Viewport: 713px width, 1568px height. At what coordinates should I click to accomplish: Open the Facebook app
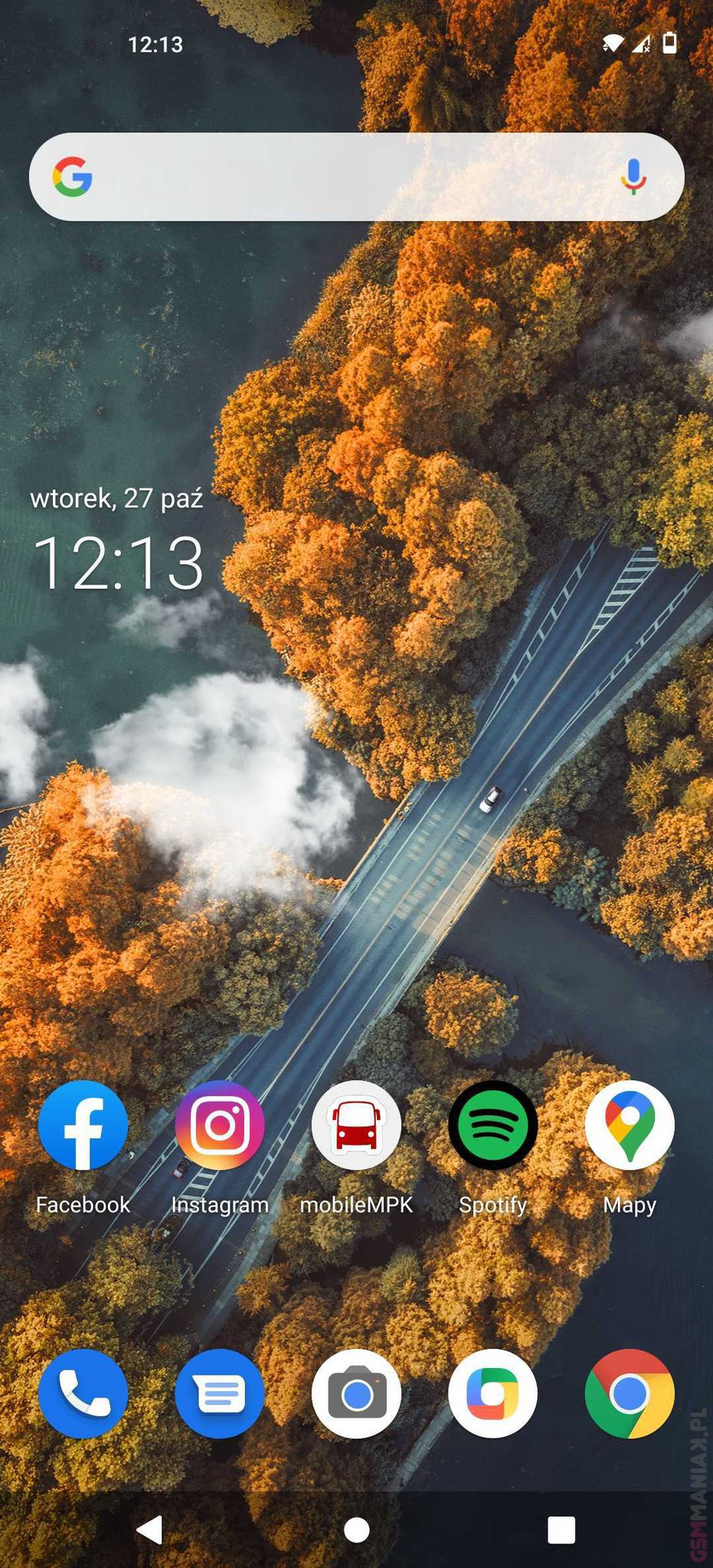pyautogui.click(x=83, y=1125)
